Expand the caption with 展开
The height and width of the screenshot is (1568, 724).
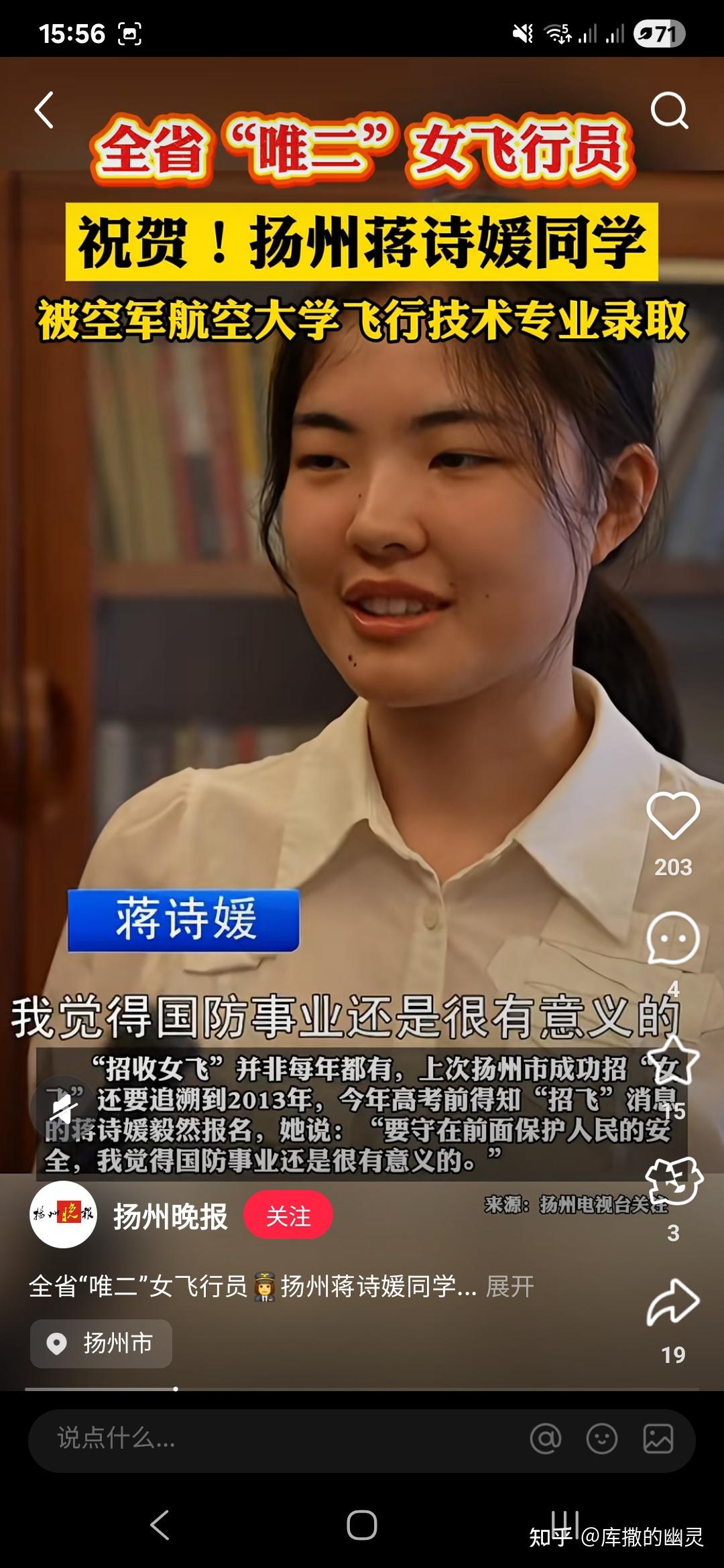pos(509,1287)
